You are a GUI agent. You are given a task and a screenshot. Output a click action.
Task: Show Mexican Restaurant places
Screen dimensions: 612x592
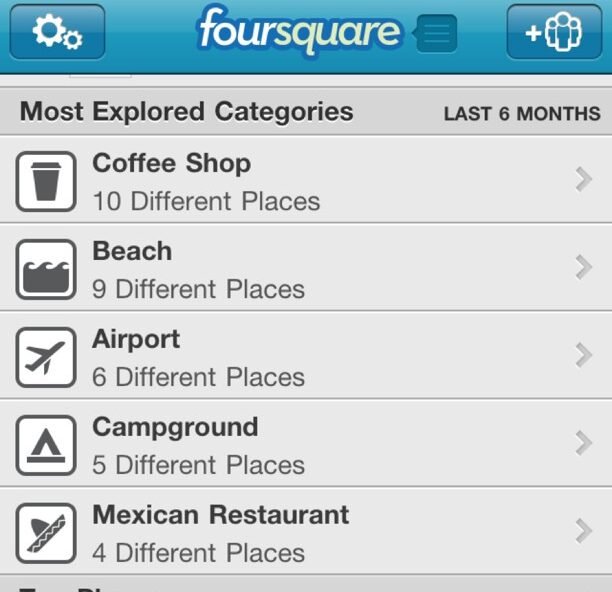point(305,531)
